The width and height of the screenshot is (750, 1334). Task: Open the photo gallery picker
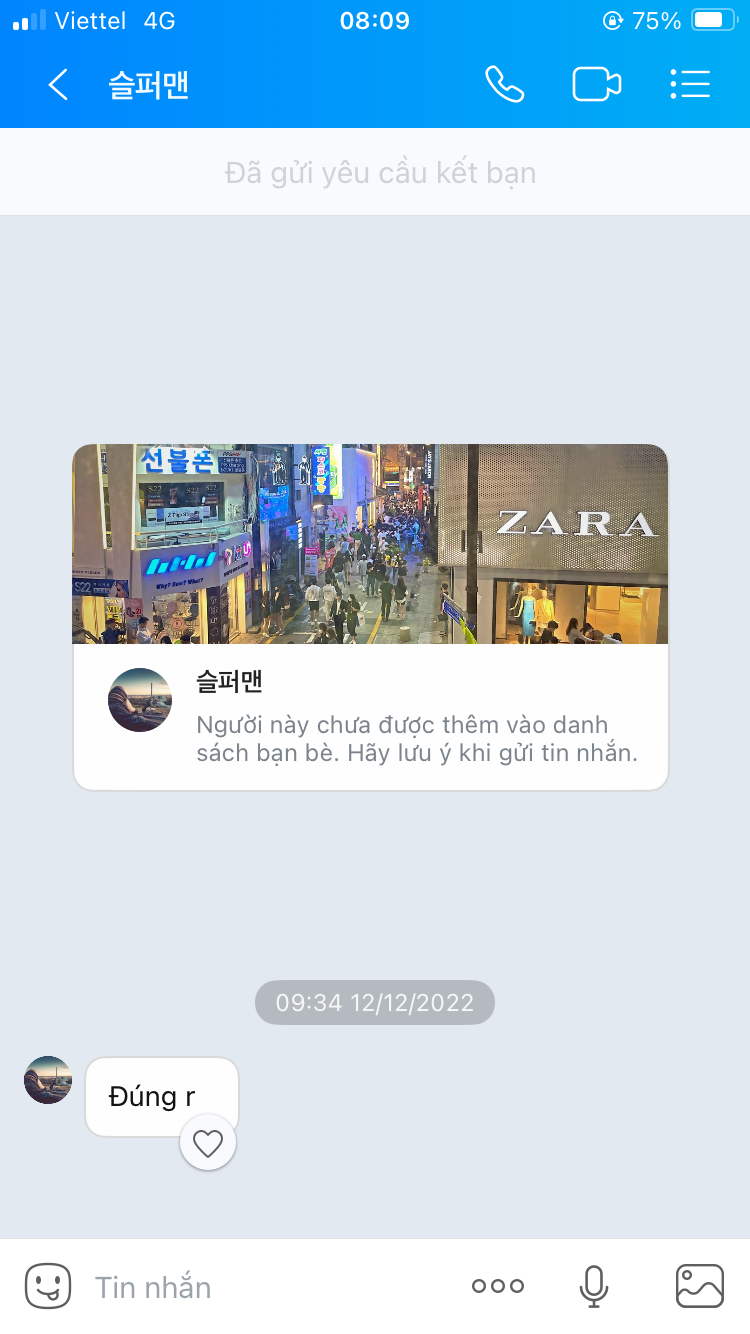tap(699, 1287)
